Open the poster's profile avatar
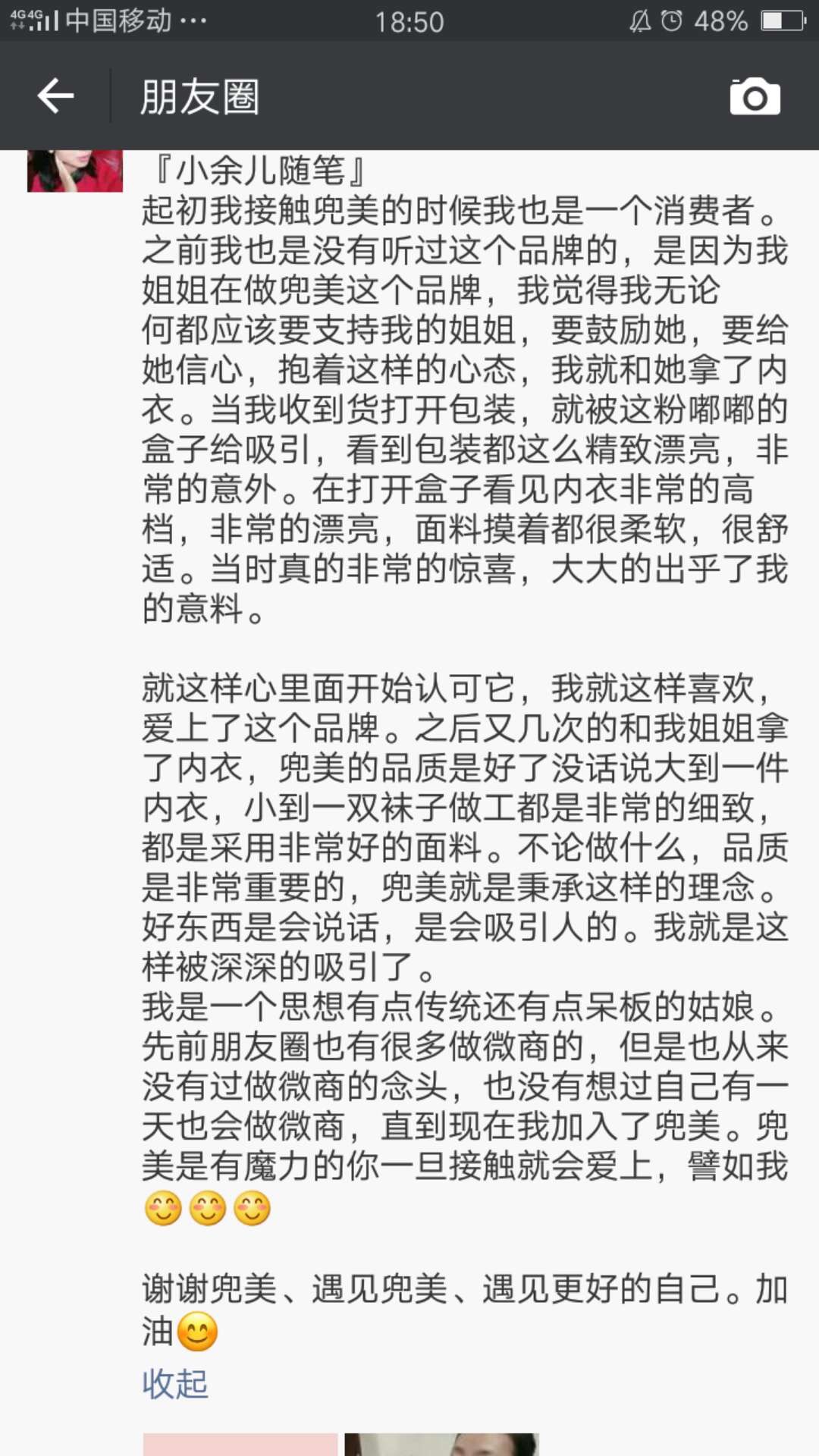 [75, 171]
